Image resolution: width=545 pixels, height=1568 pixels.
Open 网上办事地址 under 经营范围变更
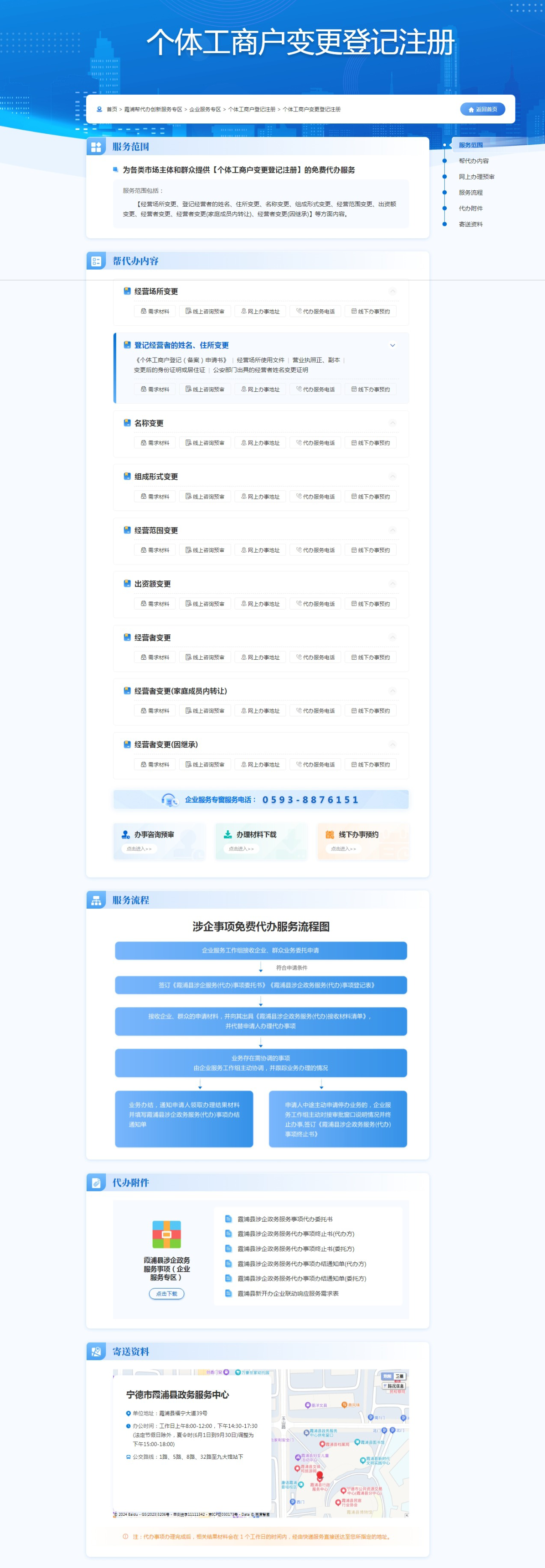point(260,550)
